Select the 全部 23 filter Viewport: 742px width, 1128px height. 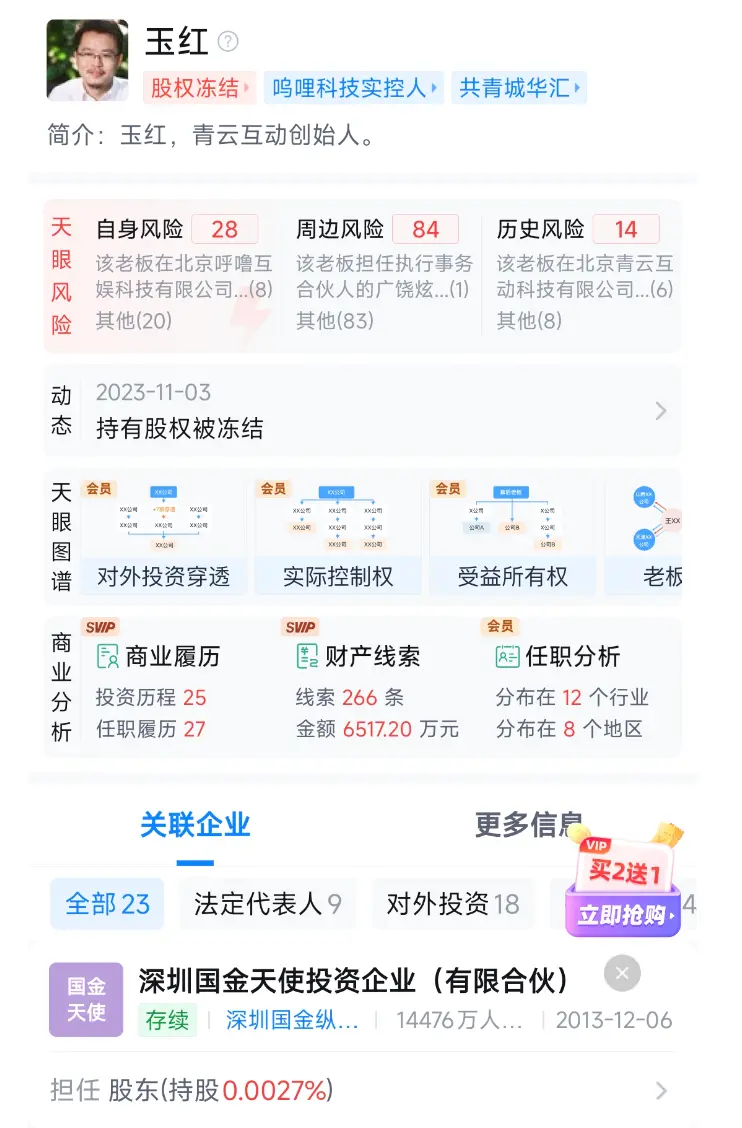tap(107, 905)
